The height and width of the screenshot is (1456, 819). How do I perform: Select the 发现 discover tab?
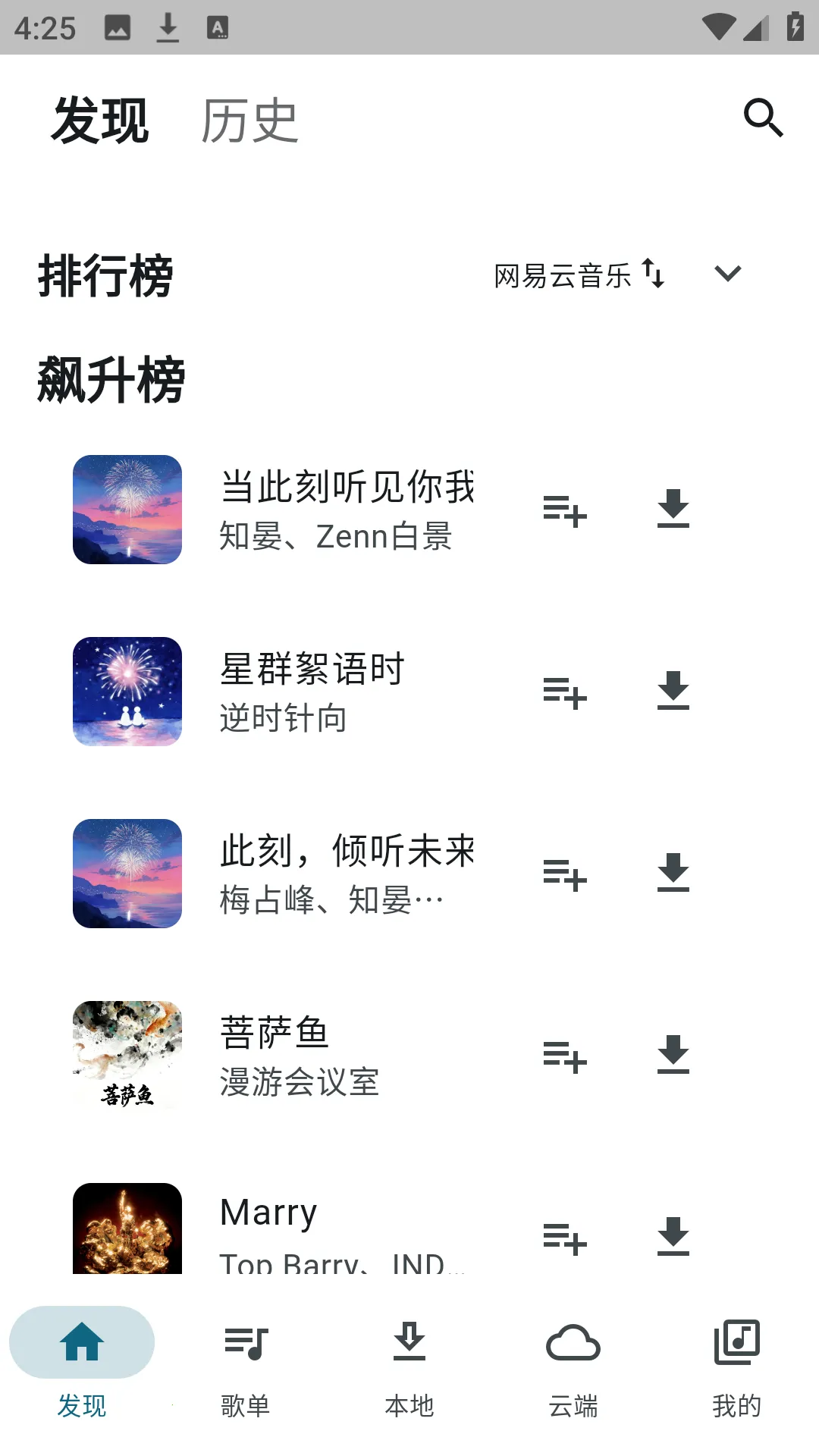click(x=101, y=120)
